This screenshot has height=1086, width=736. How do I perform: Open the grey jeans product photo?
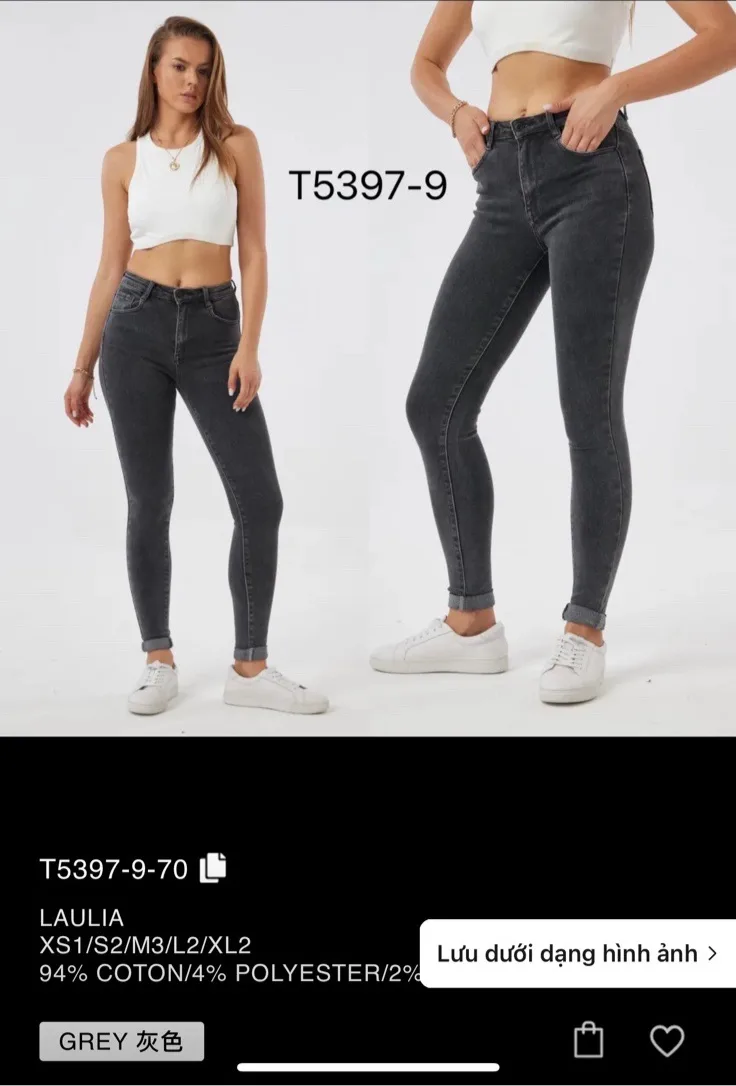tap(368, 370)
